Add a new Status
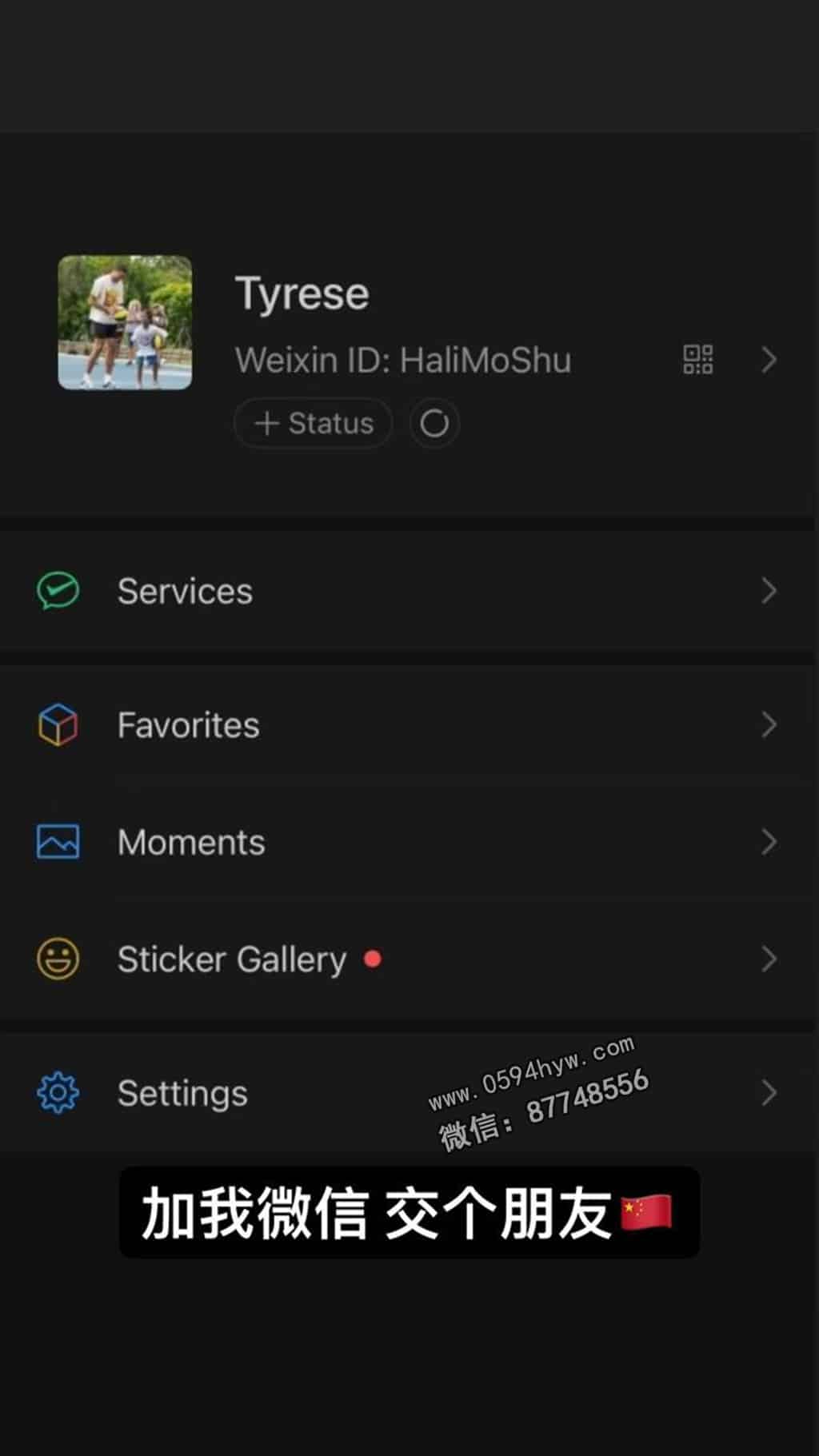 coord(313,423)
